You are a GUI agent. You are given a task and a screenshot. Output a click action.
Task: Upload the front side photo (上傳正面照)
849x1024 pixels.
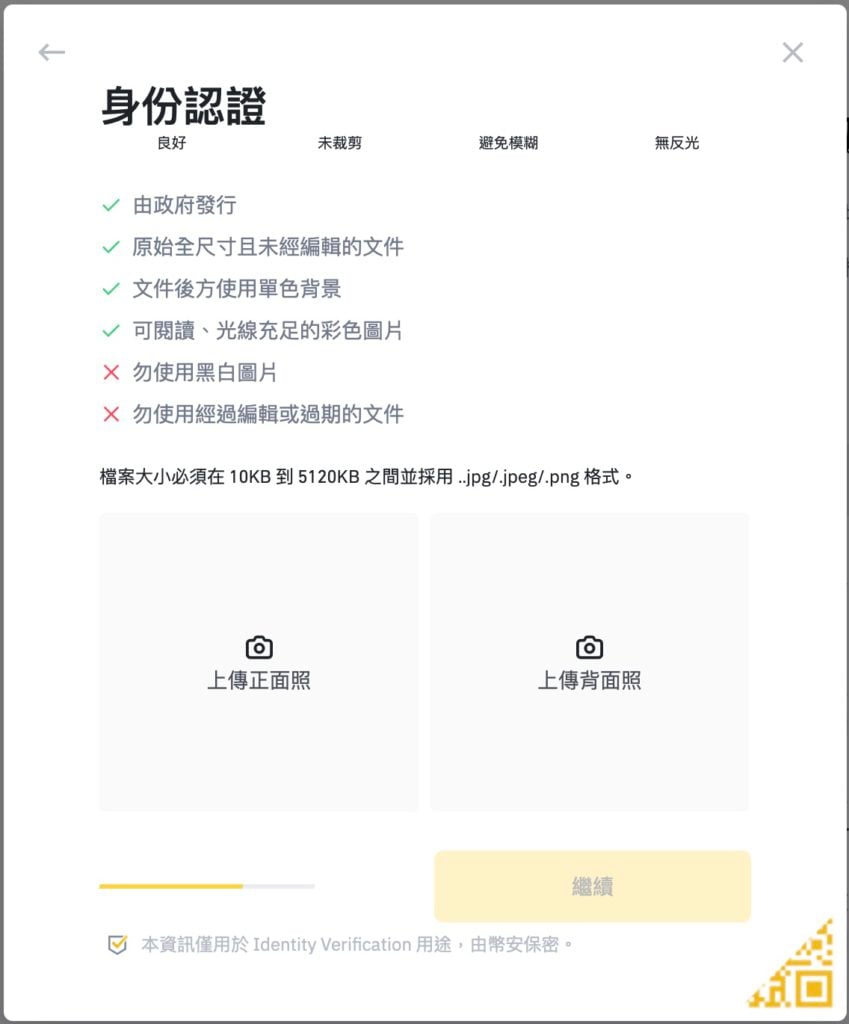coord(258,662)
